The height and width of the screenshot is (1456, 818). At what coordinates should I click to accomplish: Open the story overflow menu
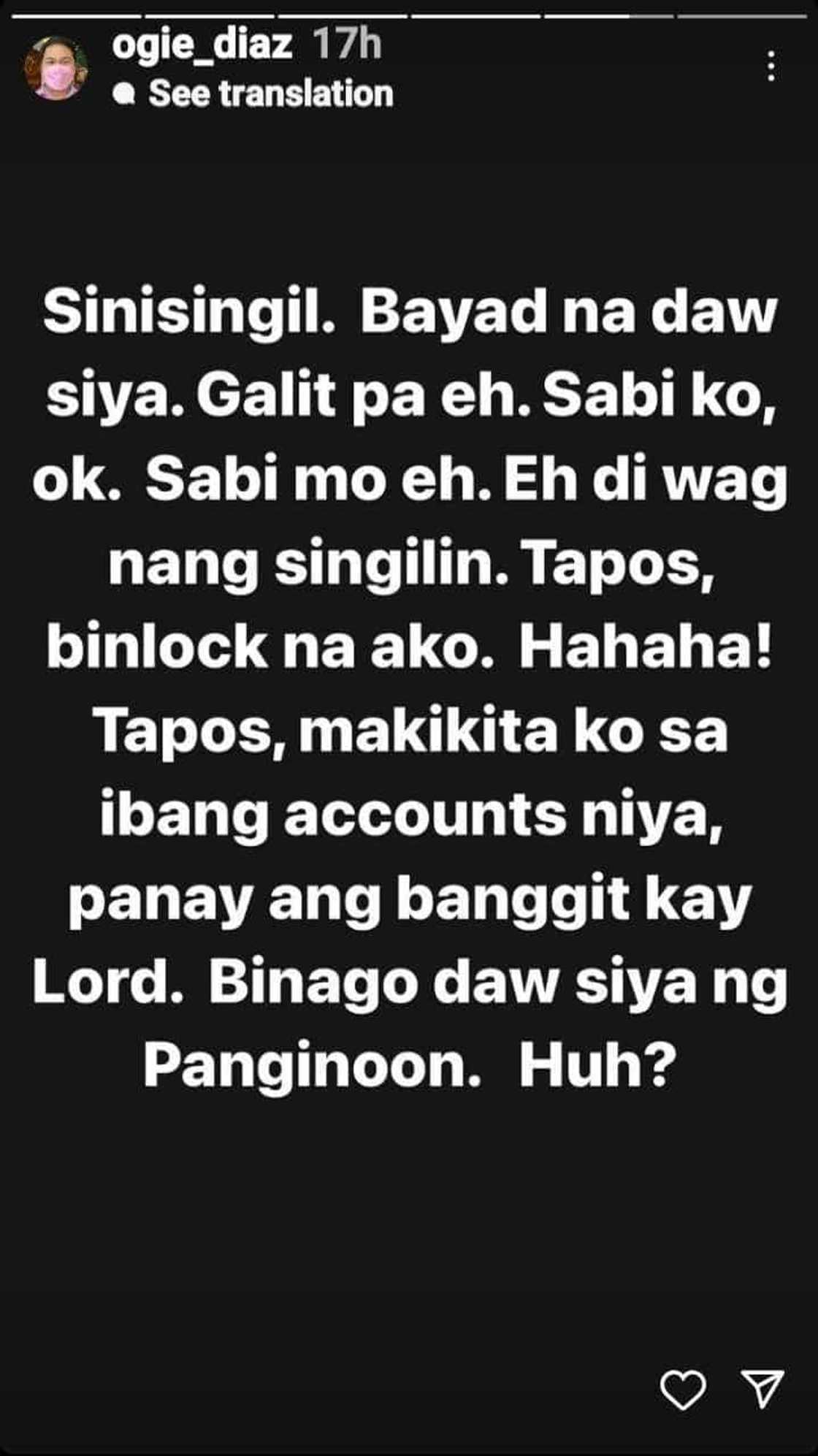[771, 66]
